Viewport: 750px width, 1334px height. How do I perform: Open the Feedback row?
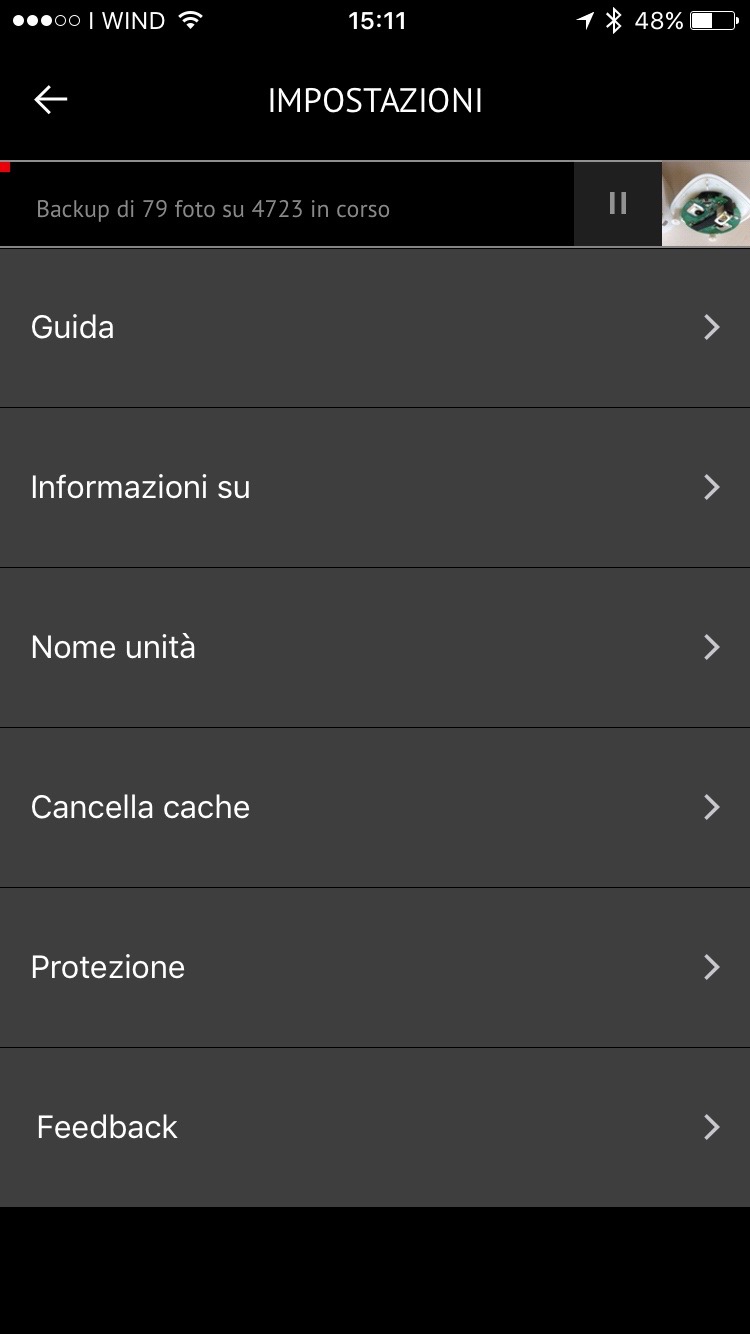(x=375, y=1128)
